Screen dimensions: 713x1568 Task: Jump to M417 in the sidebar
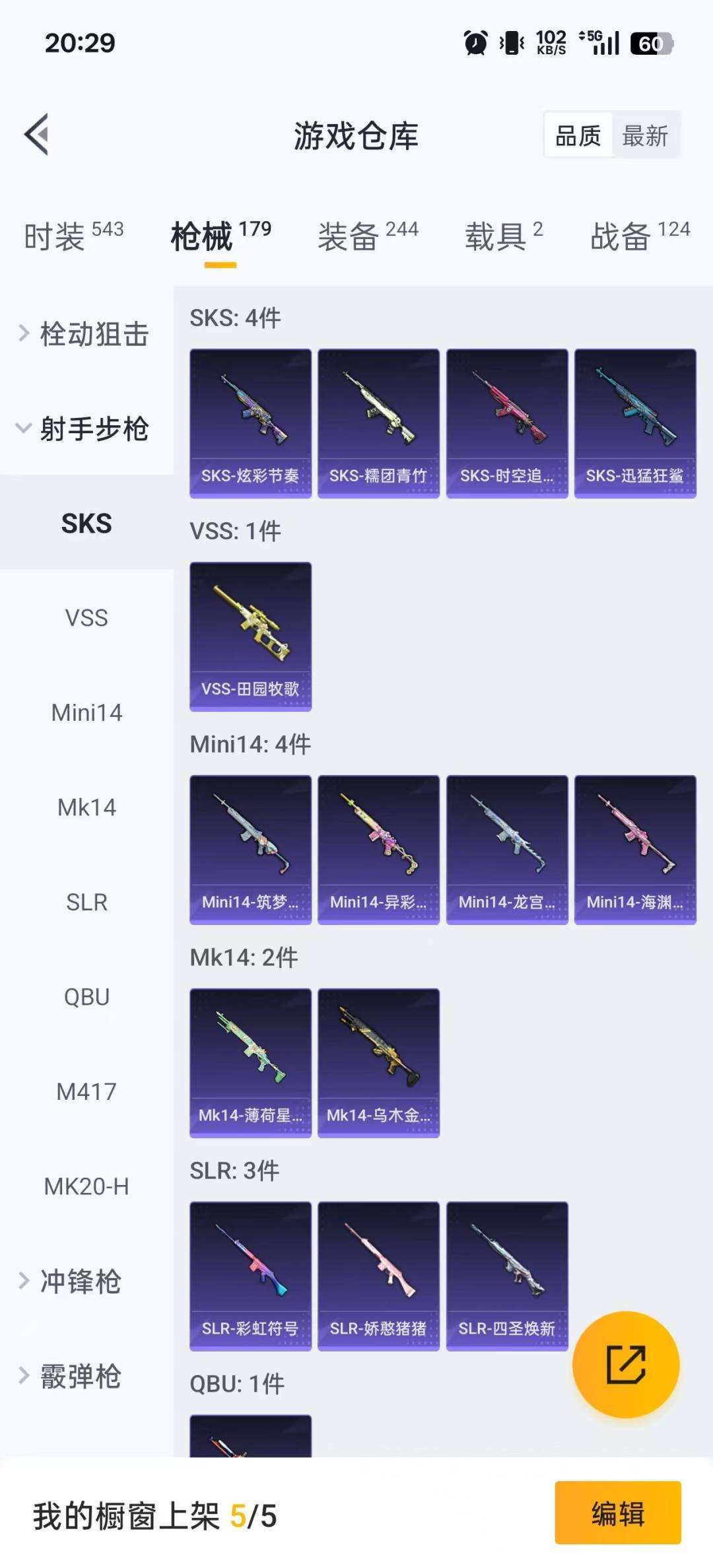coord(86,1091)
